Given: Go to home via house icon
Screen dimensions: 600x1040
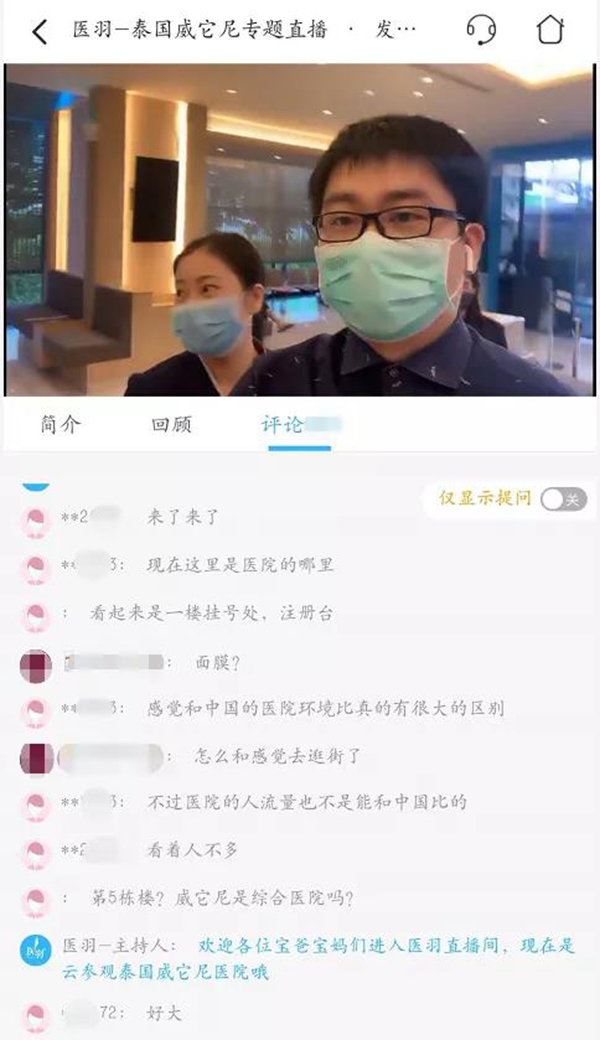Looking at the screenshot, I should (x=551, y=30).
